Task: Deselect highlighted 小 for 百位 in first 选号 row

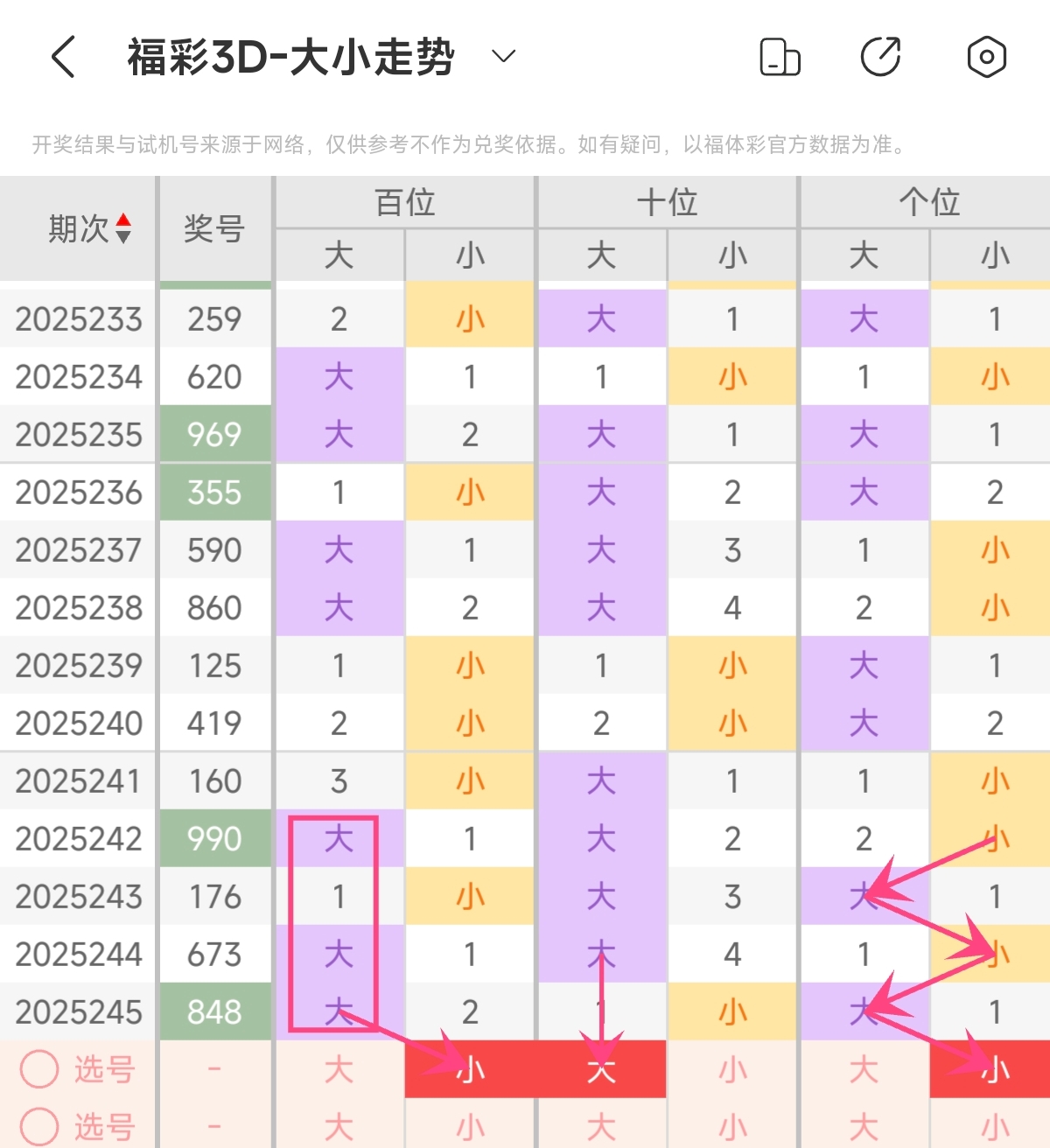Action: pos(470,1069)
